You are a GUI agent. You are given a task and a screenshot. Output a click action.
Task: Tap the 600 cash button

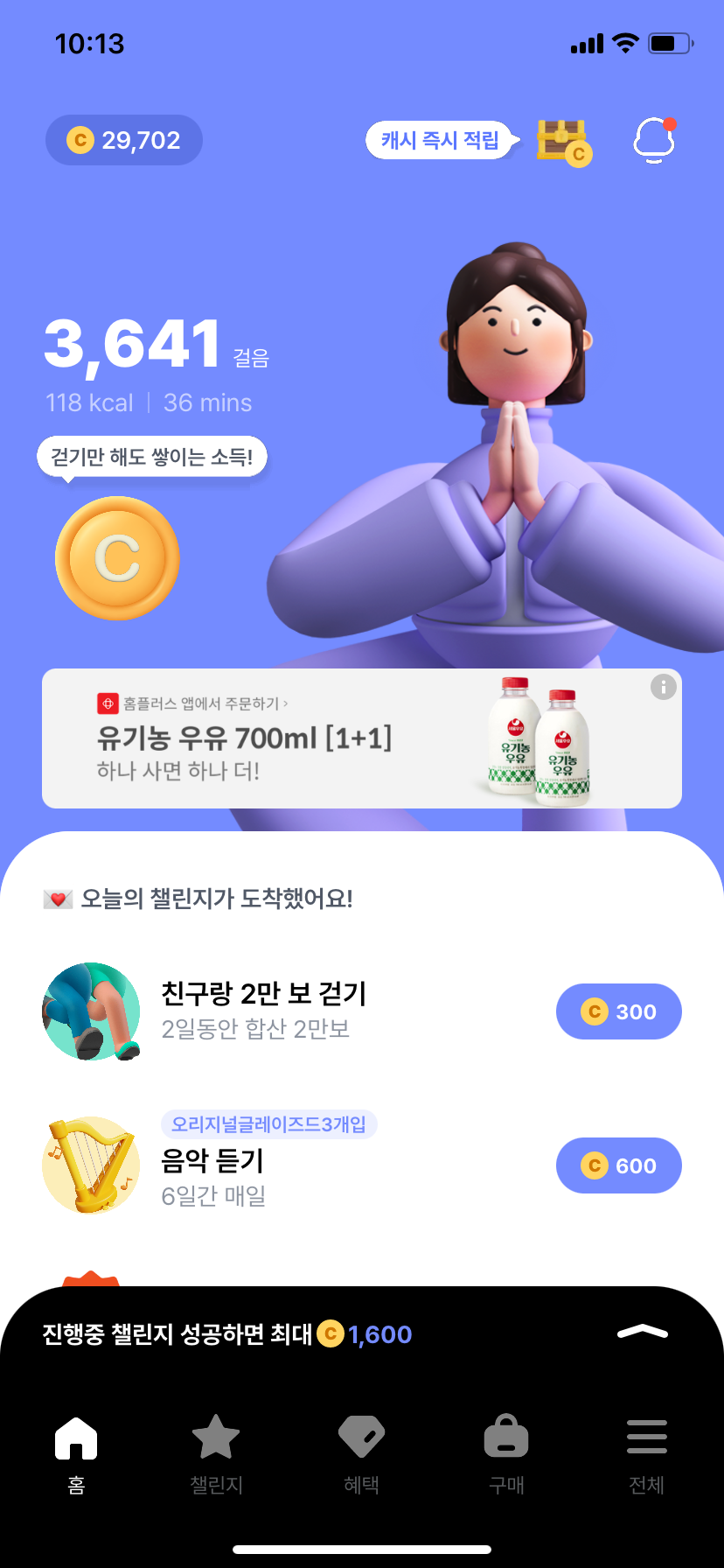click(x=618, y=1165)
